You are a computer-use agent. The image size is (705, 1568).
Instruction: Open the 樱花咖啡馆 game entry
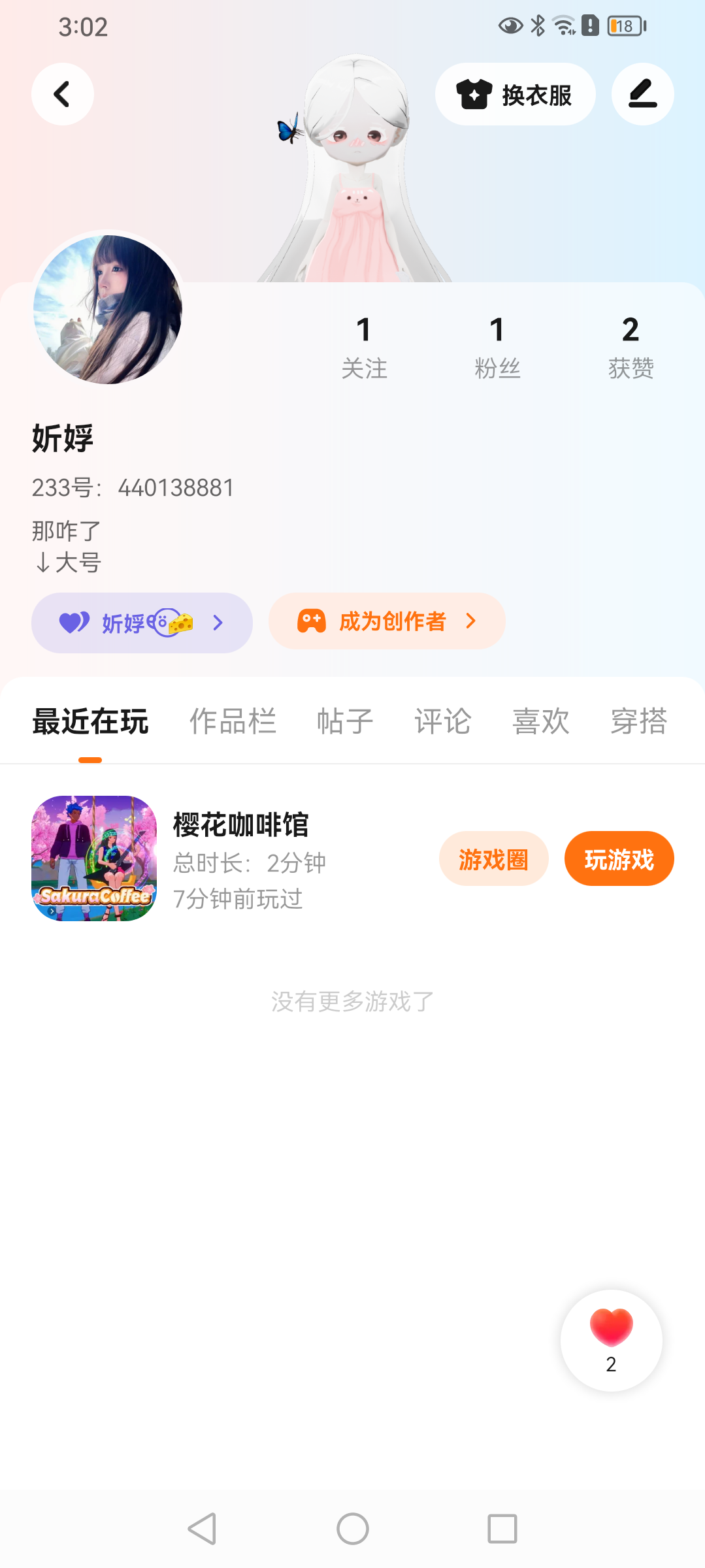(x=240, y=858)
